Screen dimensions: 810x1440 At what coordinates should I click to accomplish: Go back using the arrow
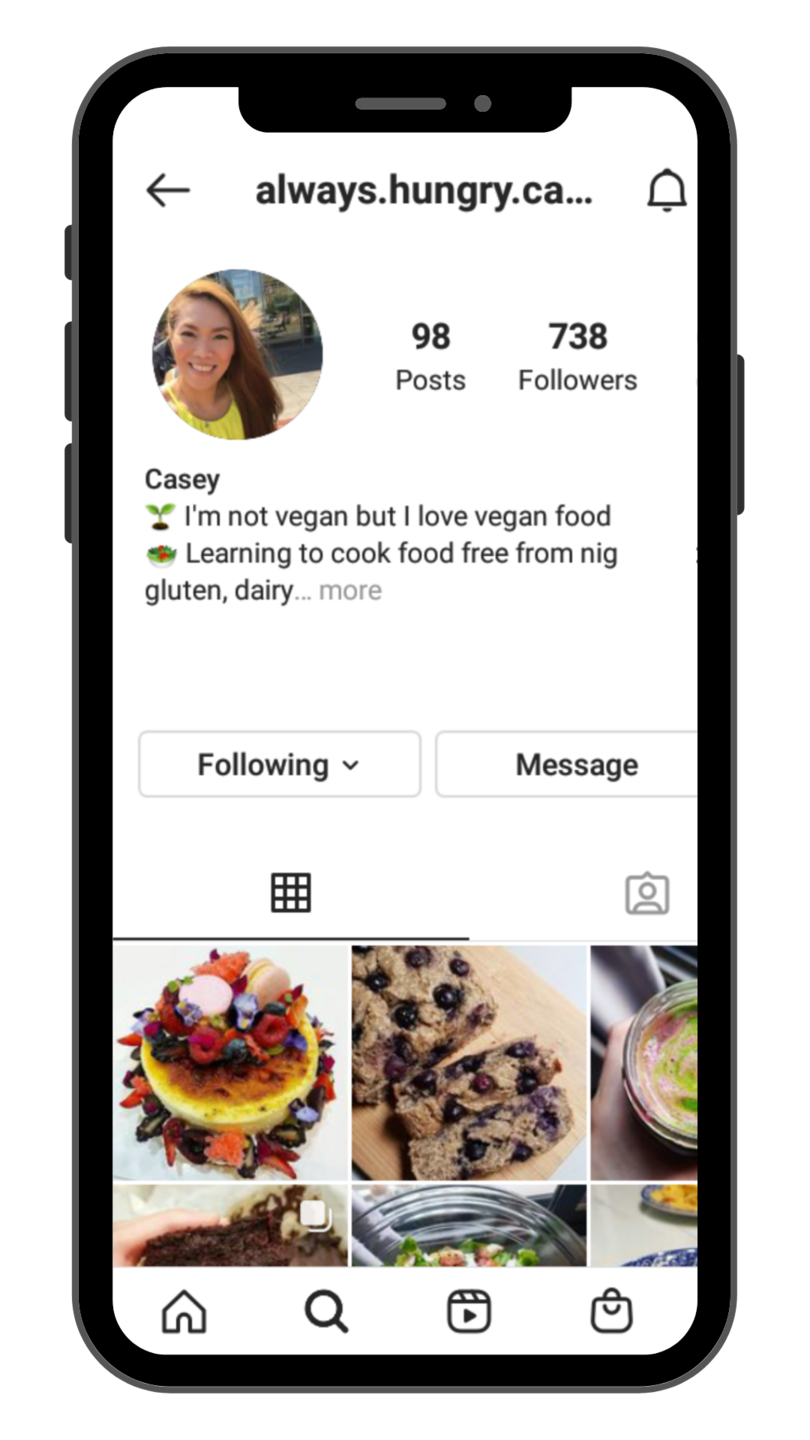[167, 190]
